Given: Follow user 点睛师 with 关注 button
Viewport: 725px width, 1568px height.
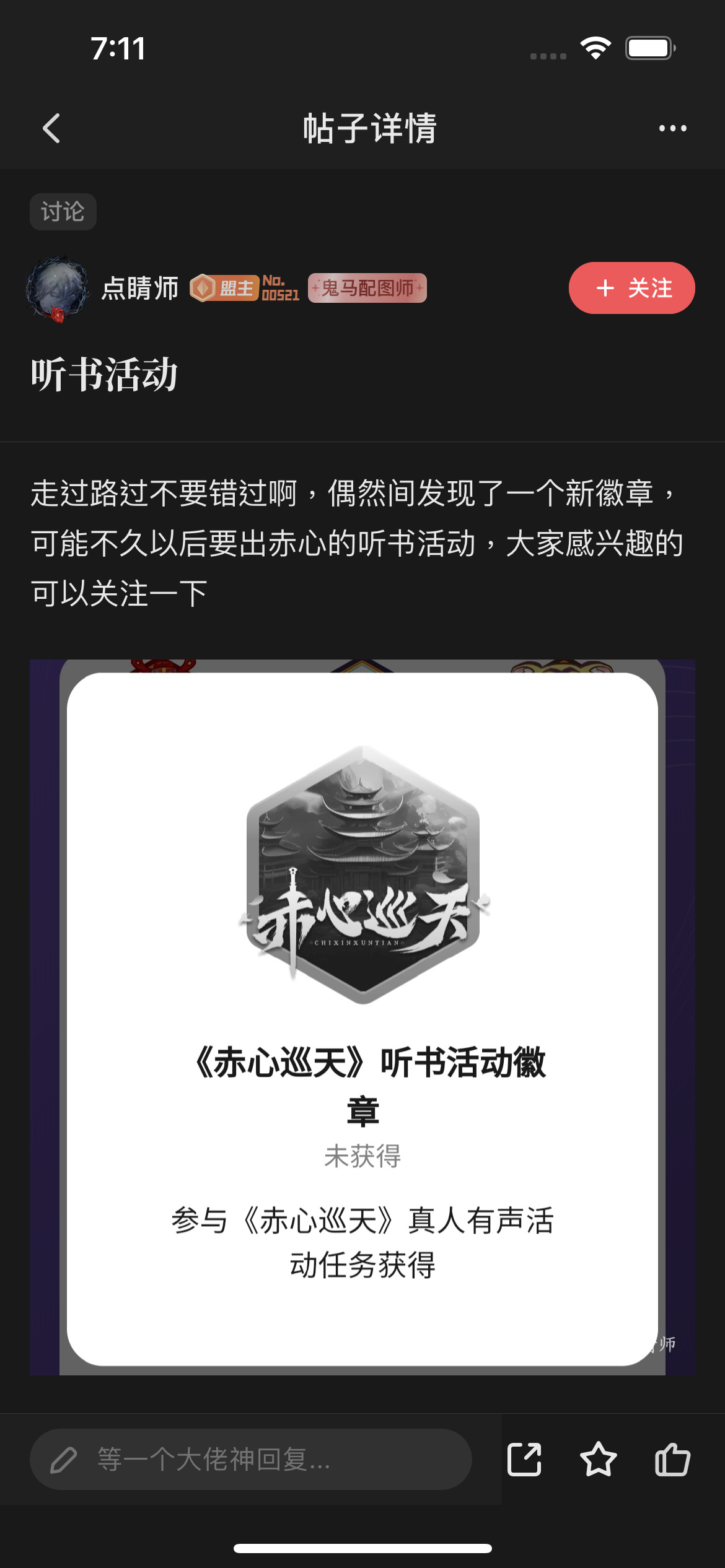Looking at the screenshot, I should (x=631, y=288).
